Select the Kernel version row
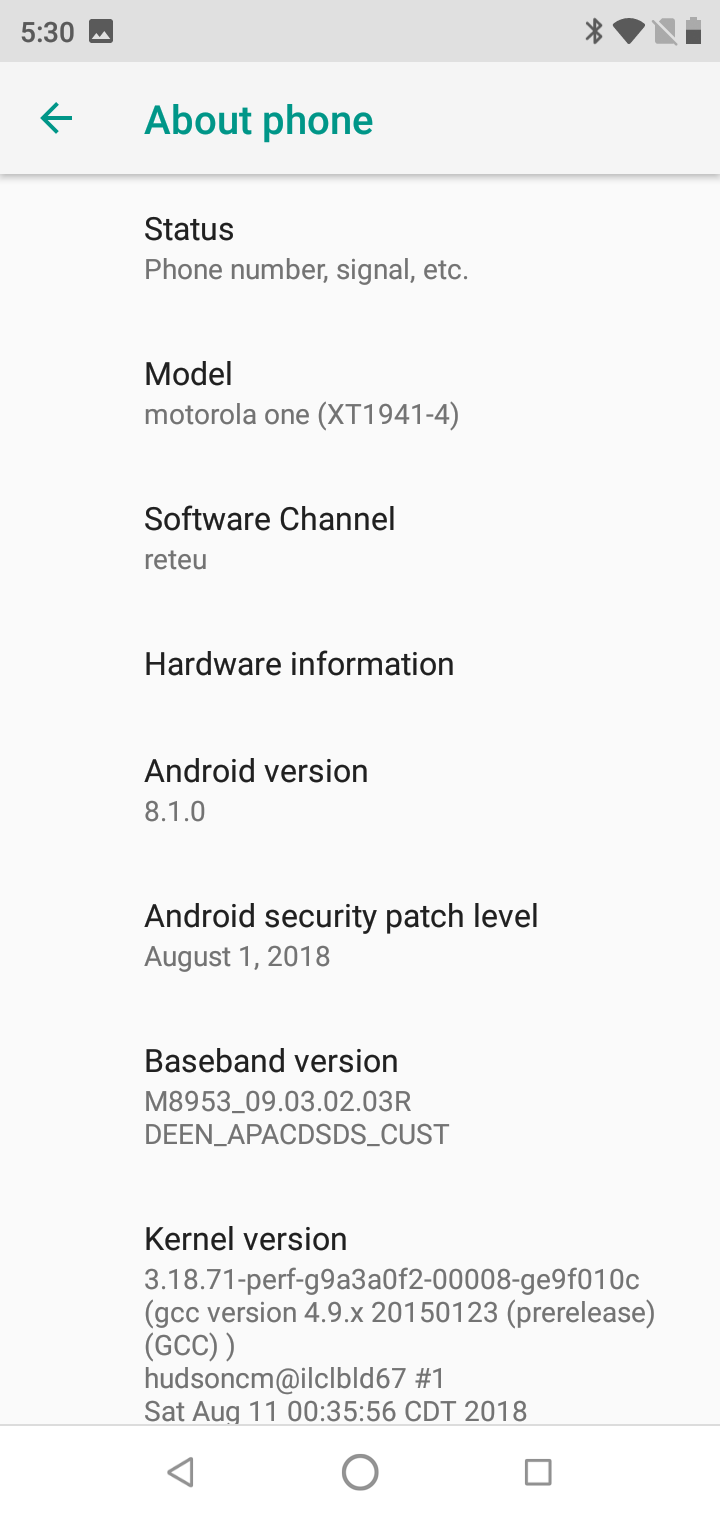Screen dimensions: 720x1520 point(360,1305)
